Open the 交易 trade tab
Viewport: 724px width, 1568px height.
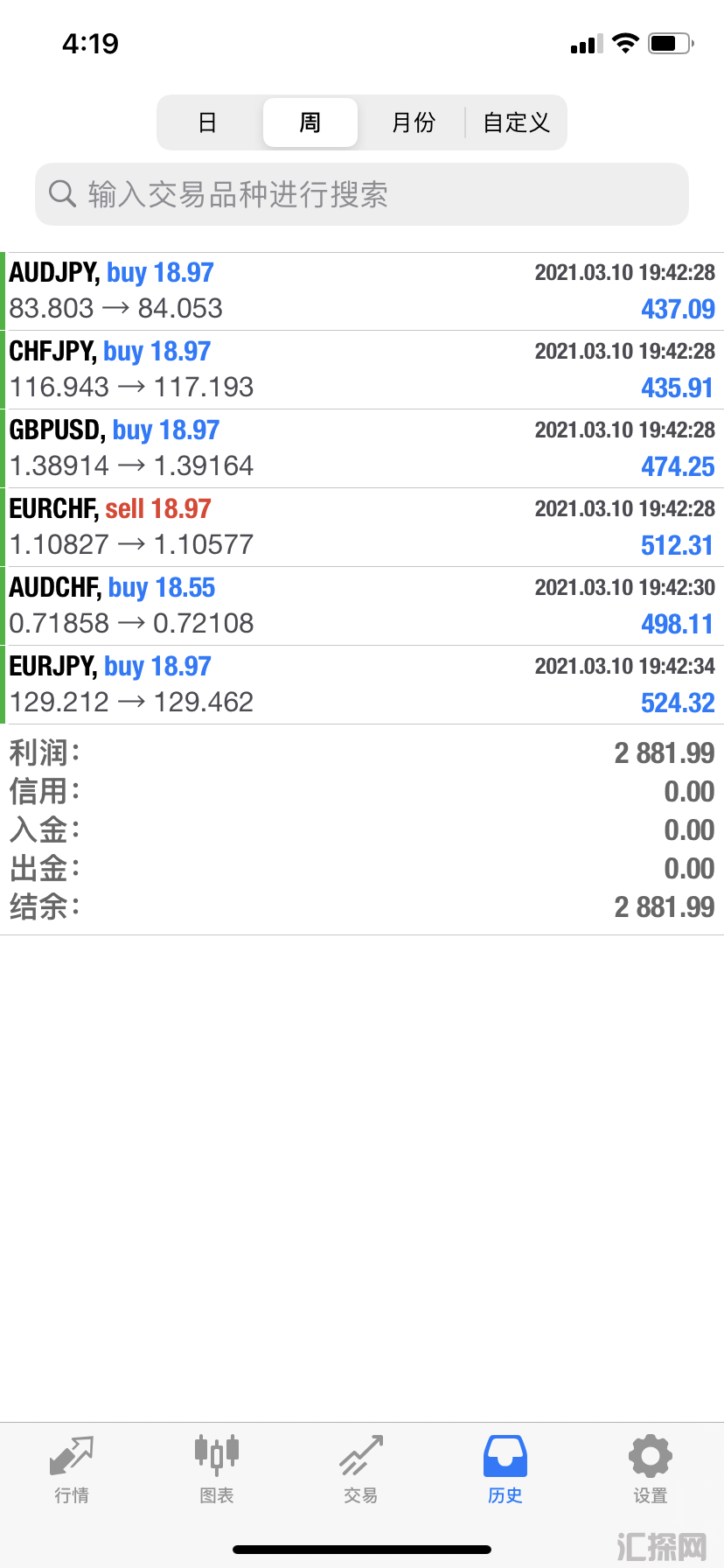point(361,1470)
